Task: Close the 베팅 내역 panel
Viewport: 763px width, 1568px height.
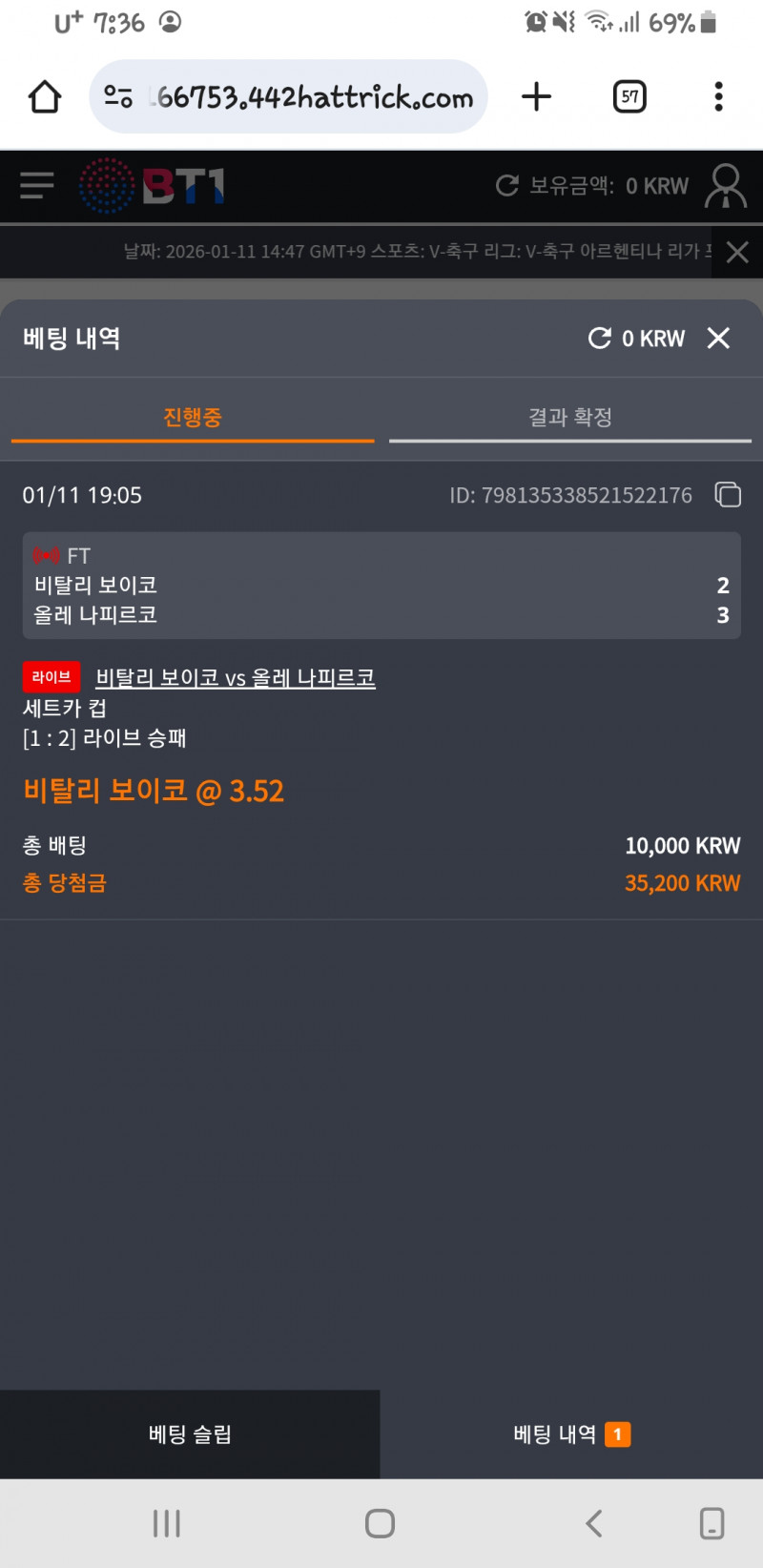Action: 718,338
